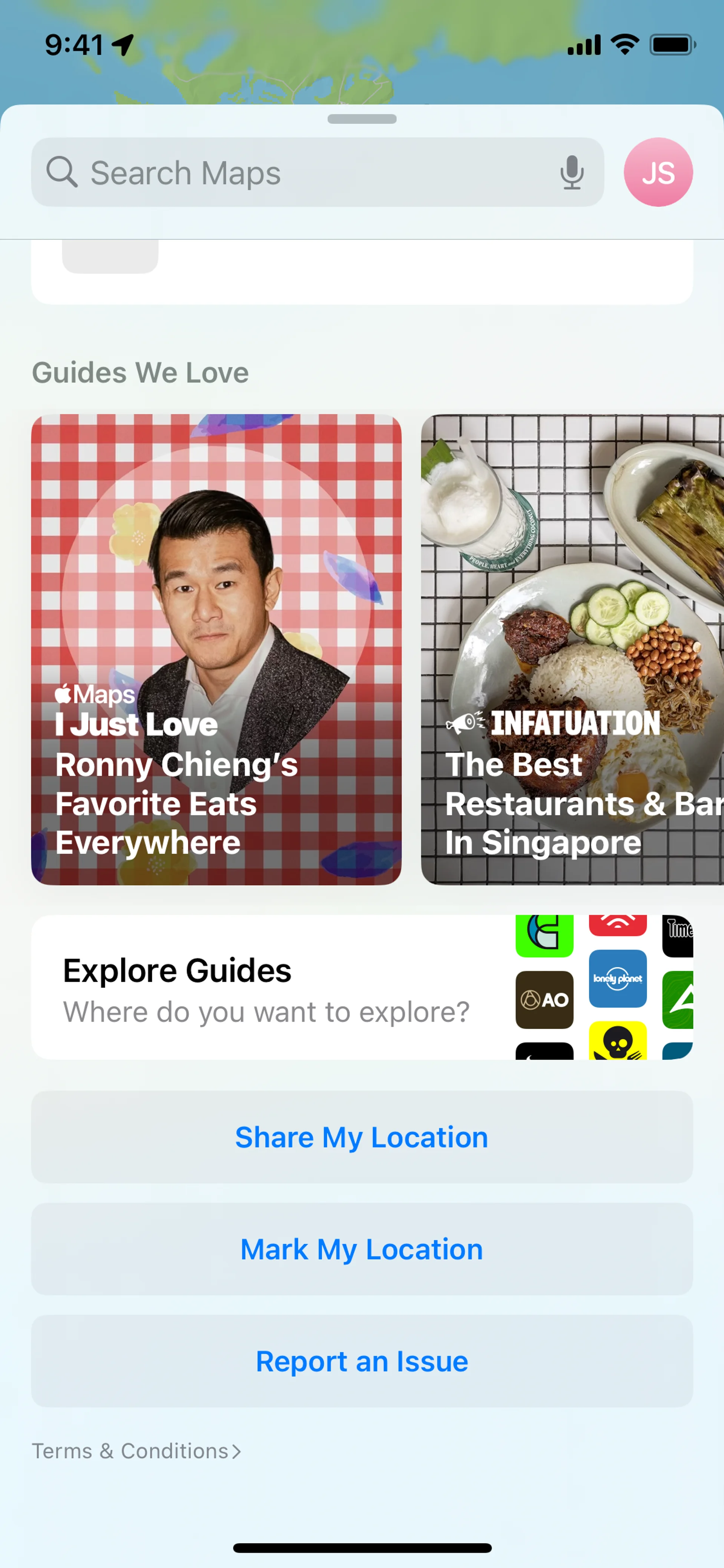Select Mark My Location
This screenshot has width=724, height=1568.
pyautogui.click(x=361, y=1249)
